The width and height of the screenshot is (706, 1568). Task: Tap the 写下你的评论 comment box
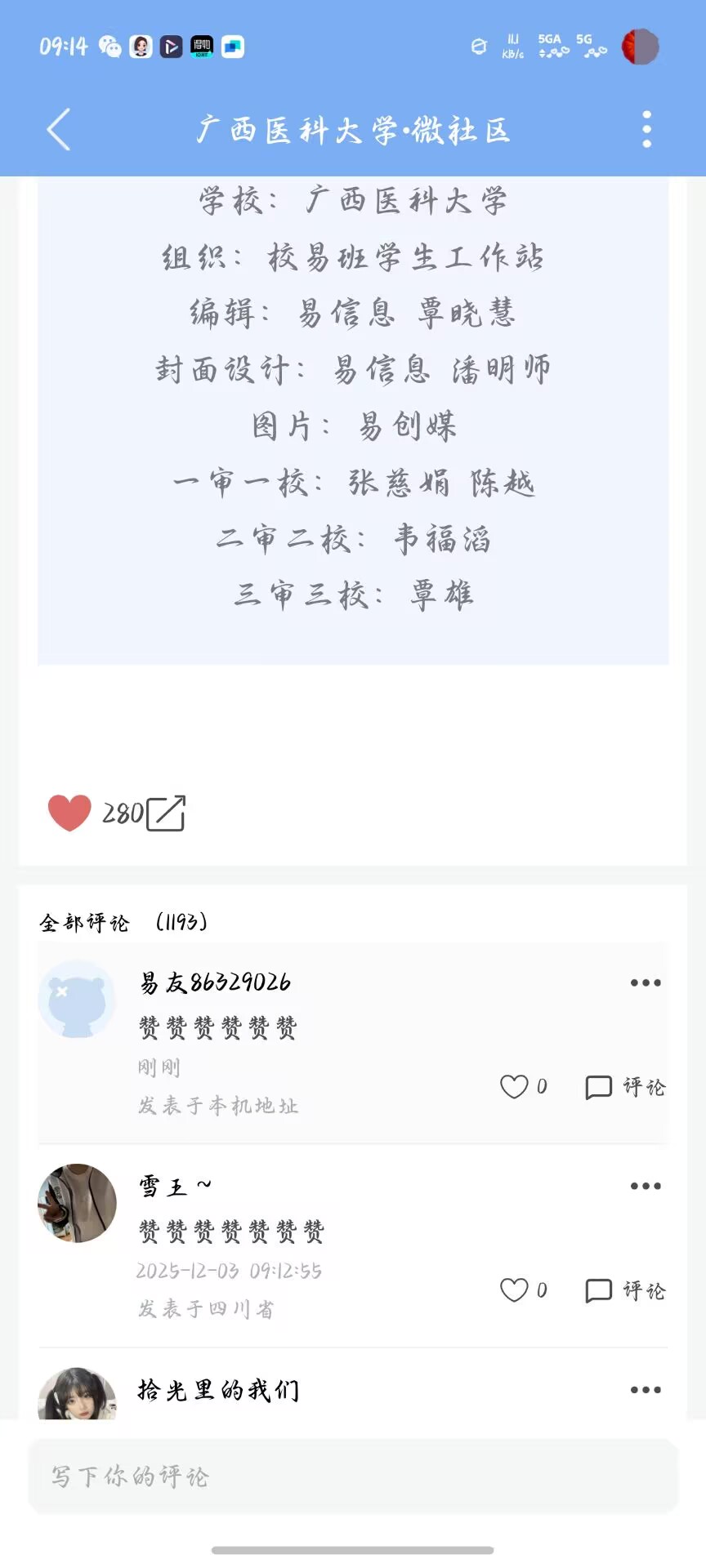pyautogui.click(x=353, y=1477)
